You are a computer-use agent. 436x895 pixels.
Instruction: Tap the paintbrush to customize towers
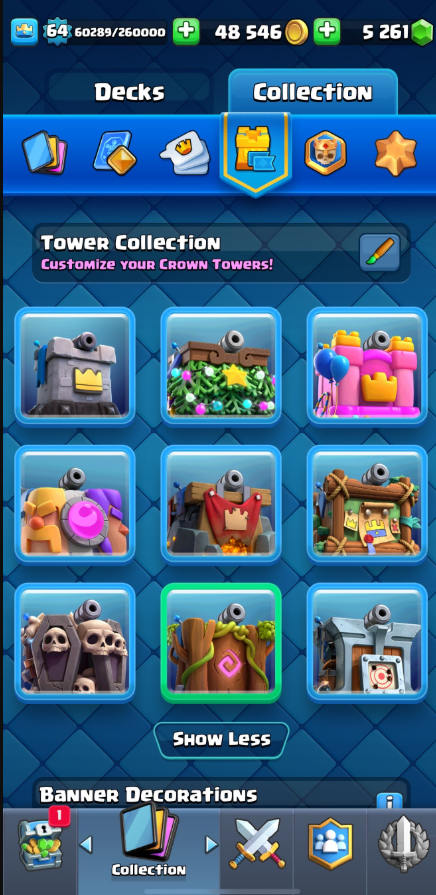click(x=380, y=252)
